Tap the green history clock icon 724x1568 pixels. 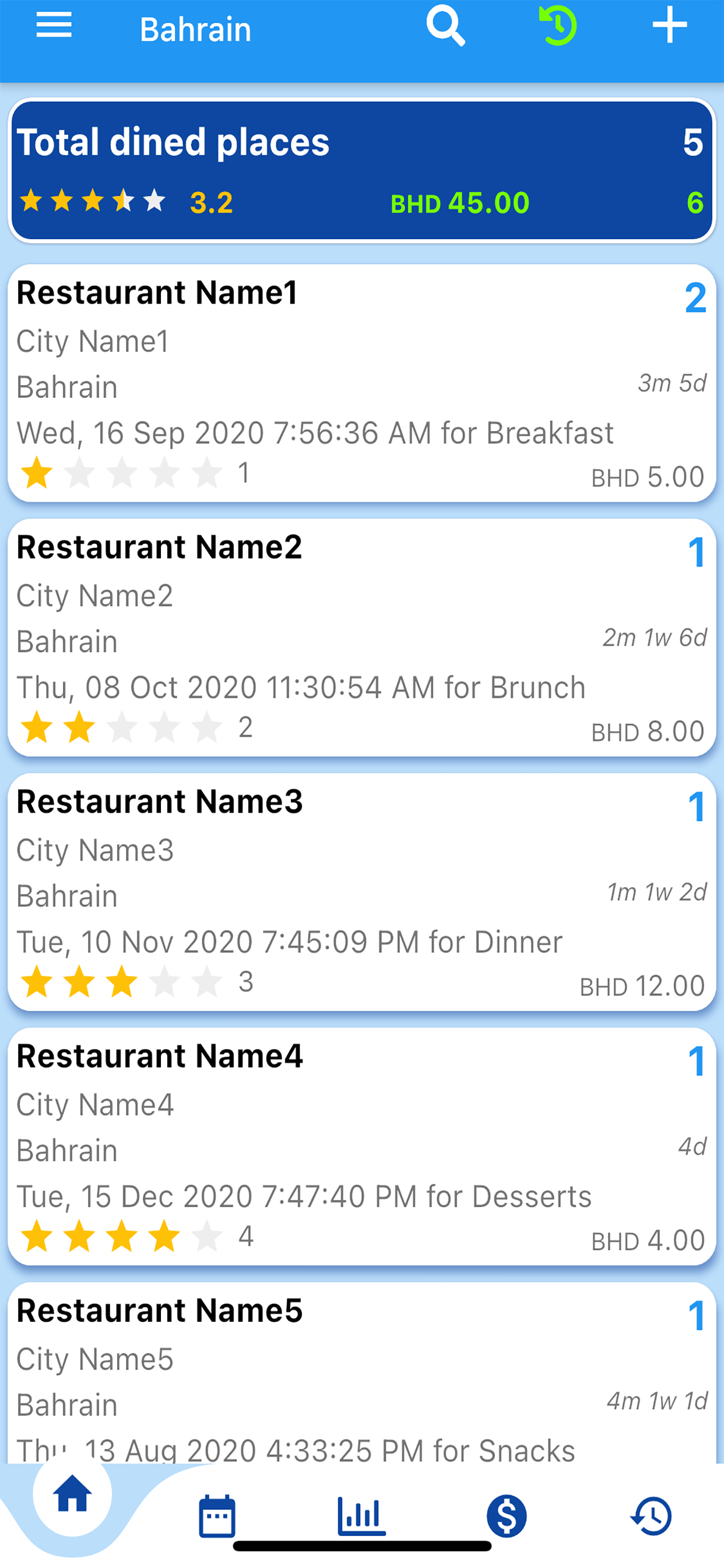558,26
